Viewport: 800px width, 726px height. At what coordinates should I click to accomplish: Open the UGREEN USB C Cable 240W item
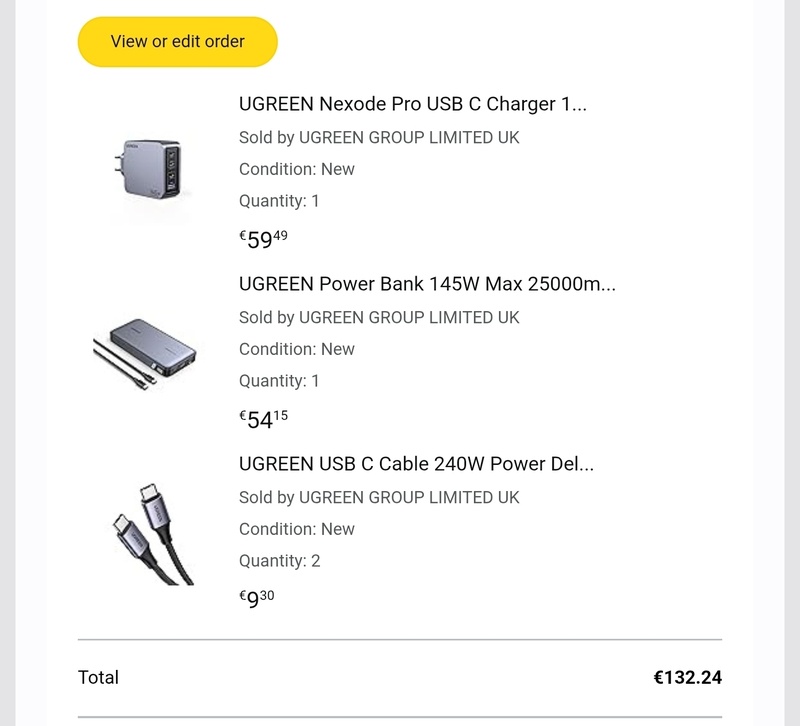416,464
